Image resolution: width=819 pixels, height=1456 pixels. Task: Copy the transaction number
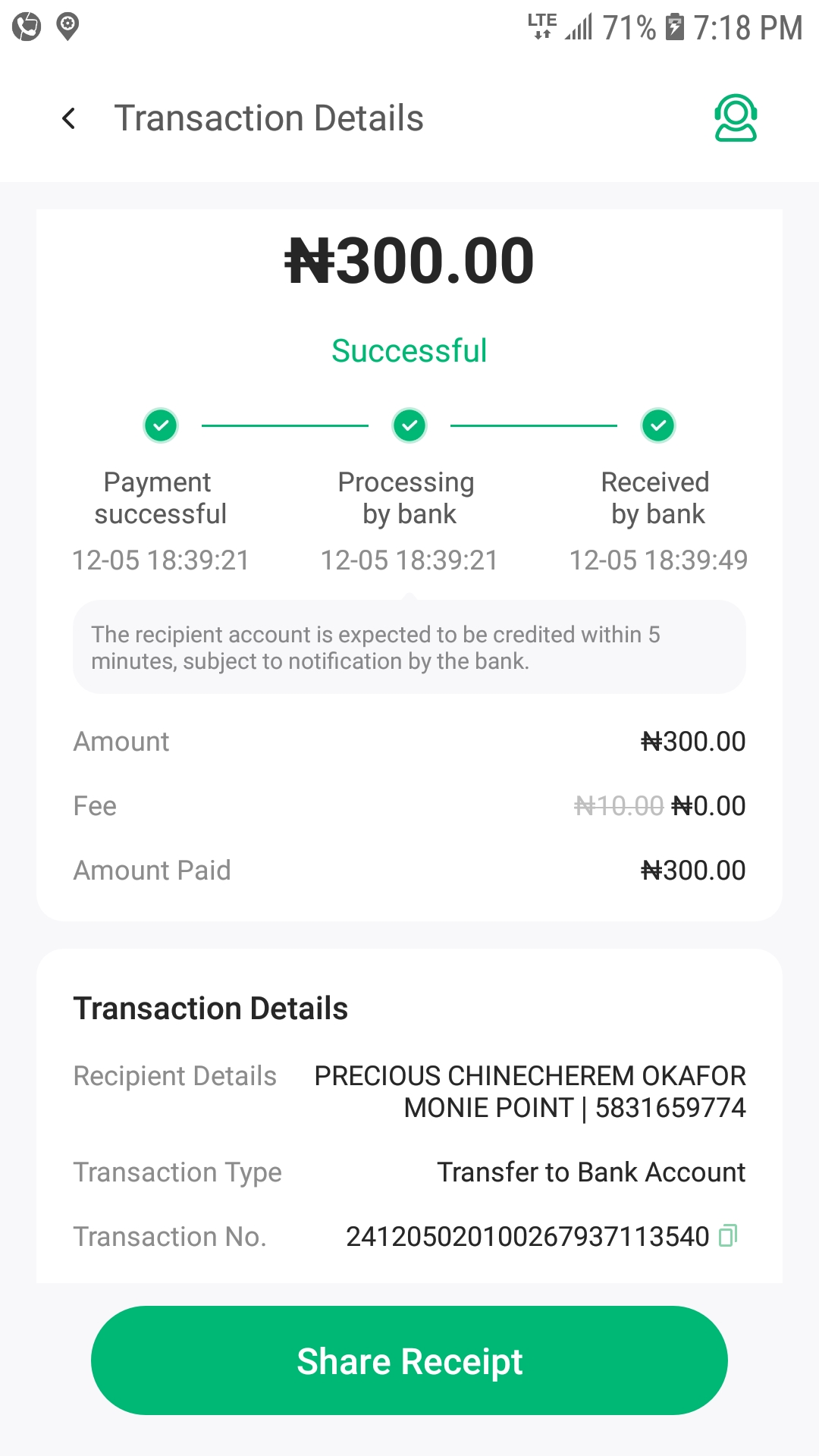click(x=728, y=1236)
